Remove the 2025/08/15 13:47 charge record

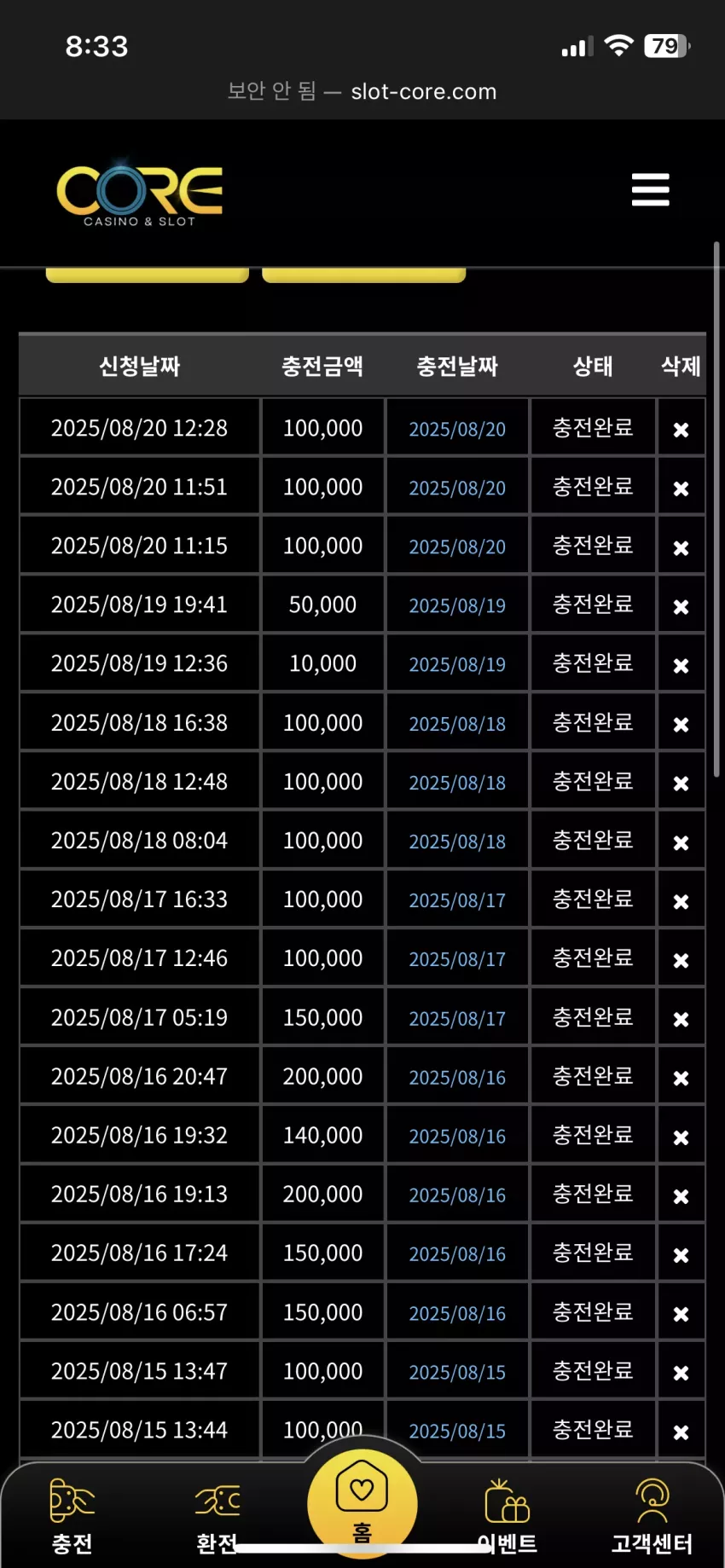tap(681, 1373)
